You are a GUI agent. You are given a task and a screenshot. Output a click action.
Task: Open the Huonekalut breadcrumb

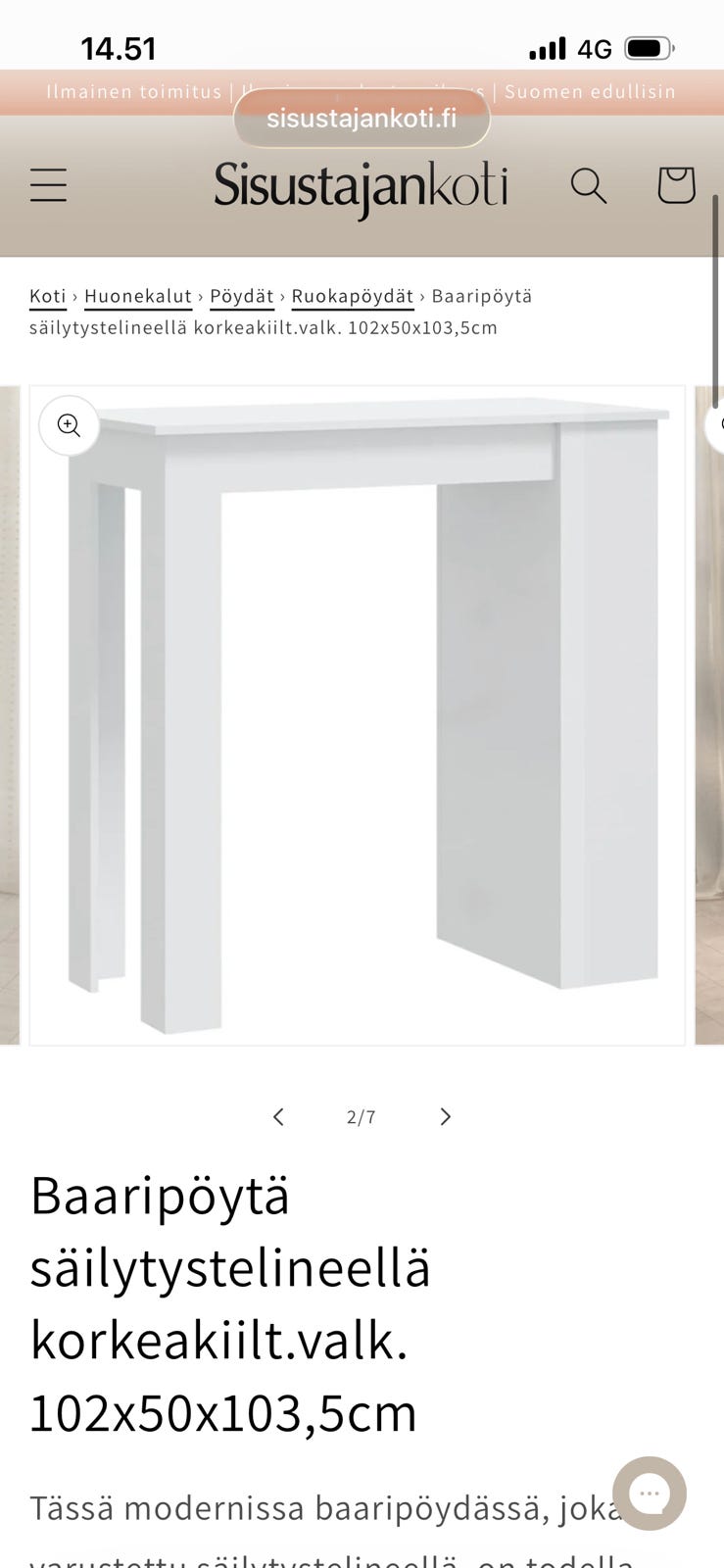[x=138, y=296]
